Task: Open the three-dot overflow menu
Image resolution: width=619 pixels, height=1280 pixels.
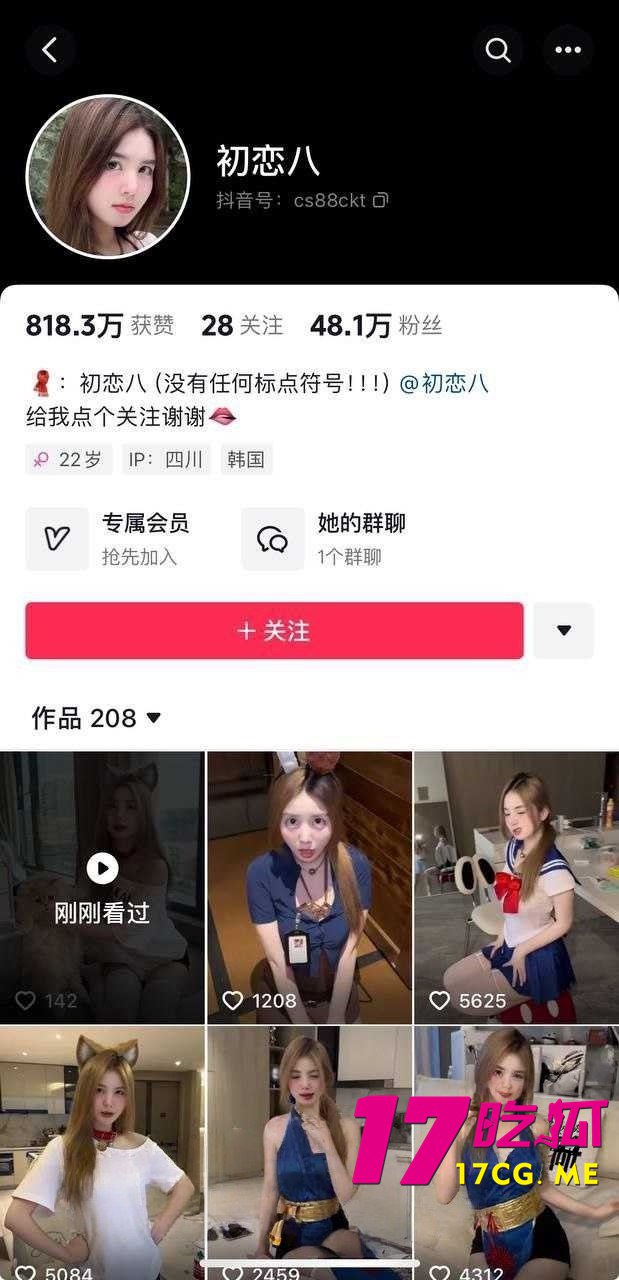Action: pos(567,50)
